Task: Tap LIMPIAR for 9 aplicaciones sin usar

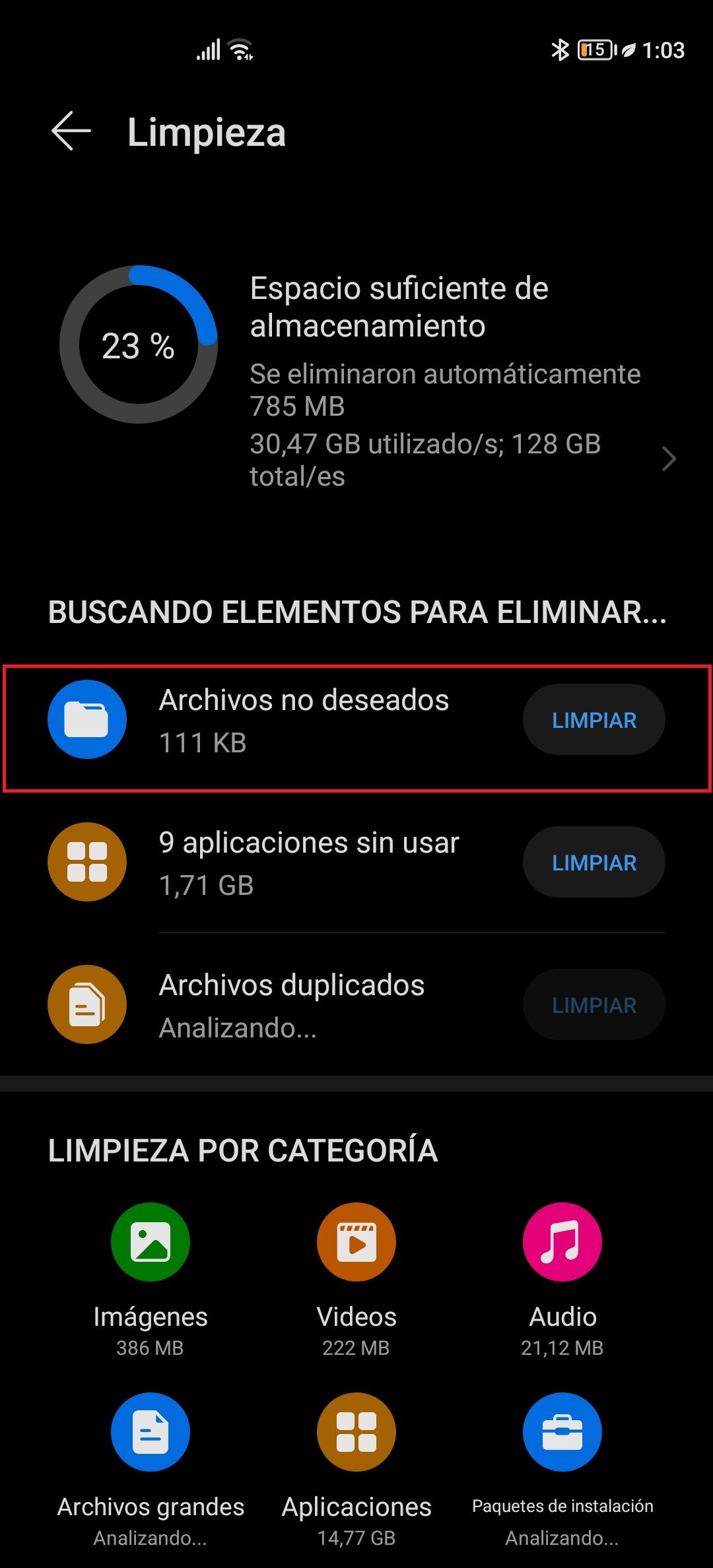Action: tap(594, 863)
